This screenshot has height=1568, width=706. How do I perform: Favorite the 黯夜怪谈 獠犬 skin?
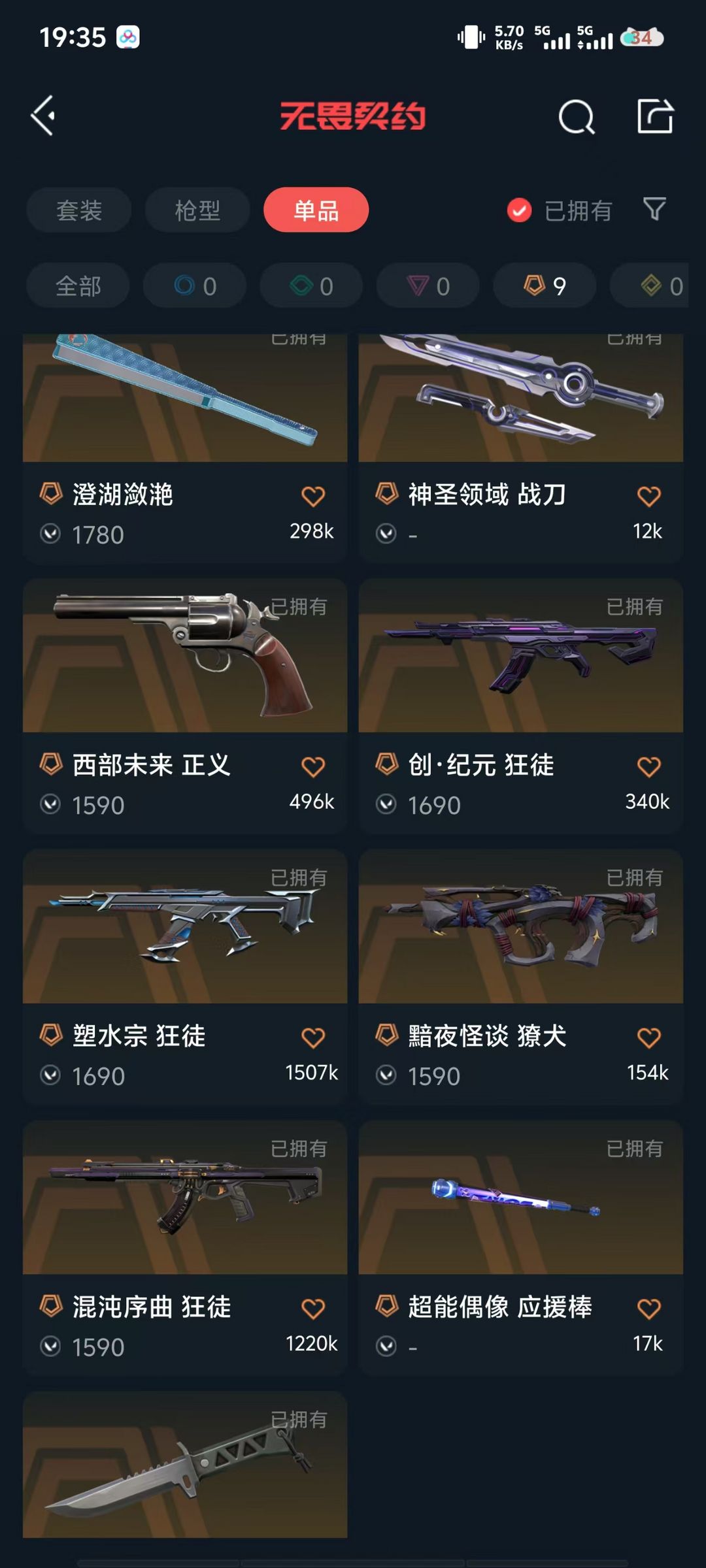pyautogui.click(x=648, y=1038)
